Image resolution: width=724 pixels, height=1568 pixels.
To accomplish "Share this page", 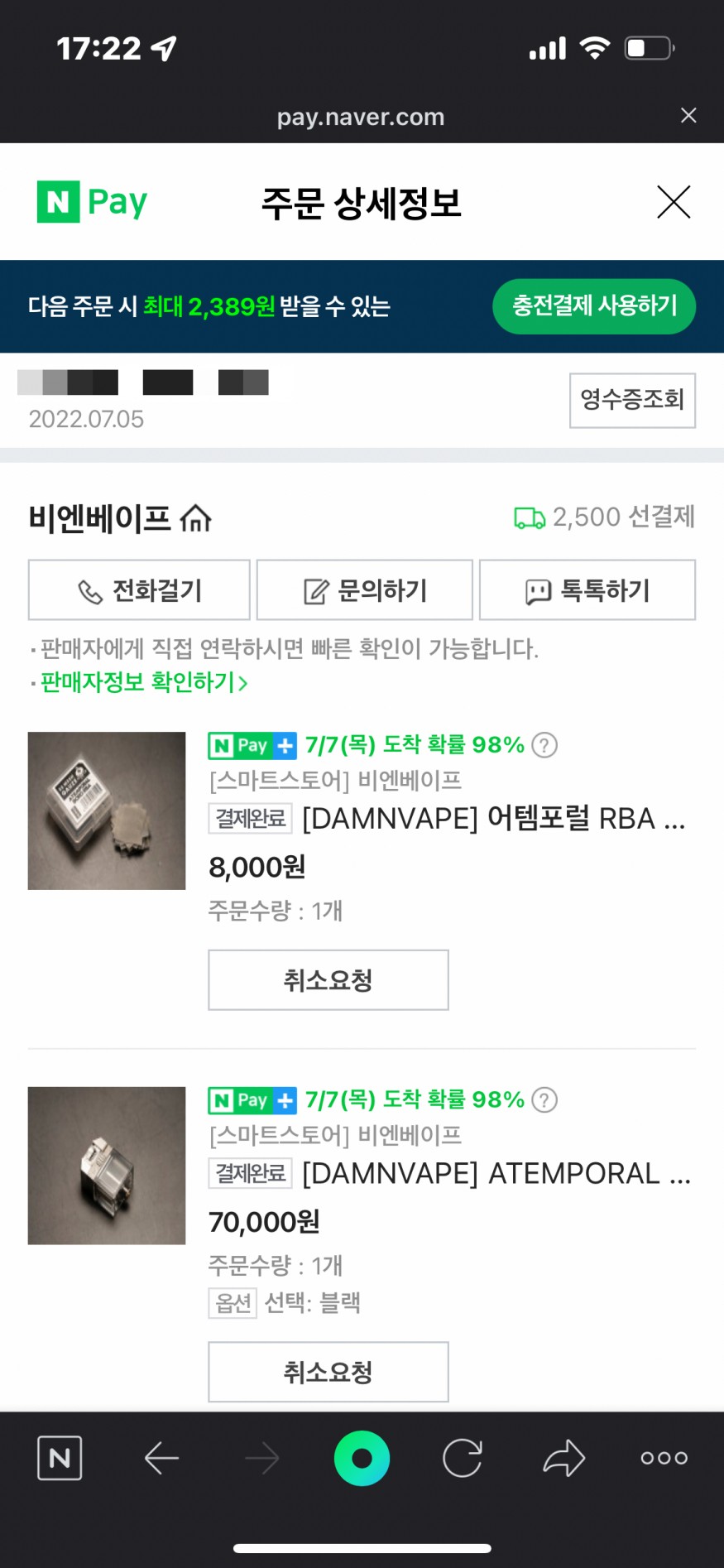I will pyautogui.click(x=563, y=1458).
